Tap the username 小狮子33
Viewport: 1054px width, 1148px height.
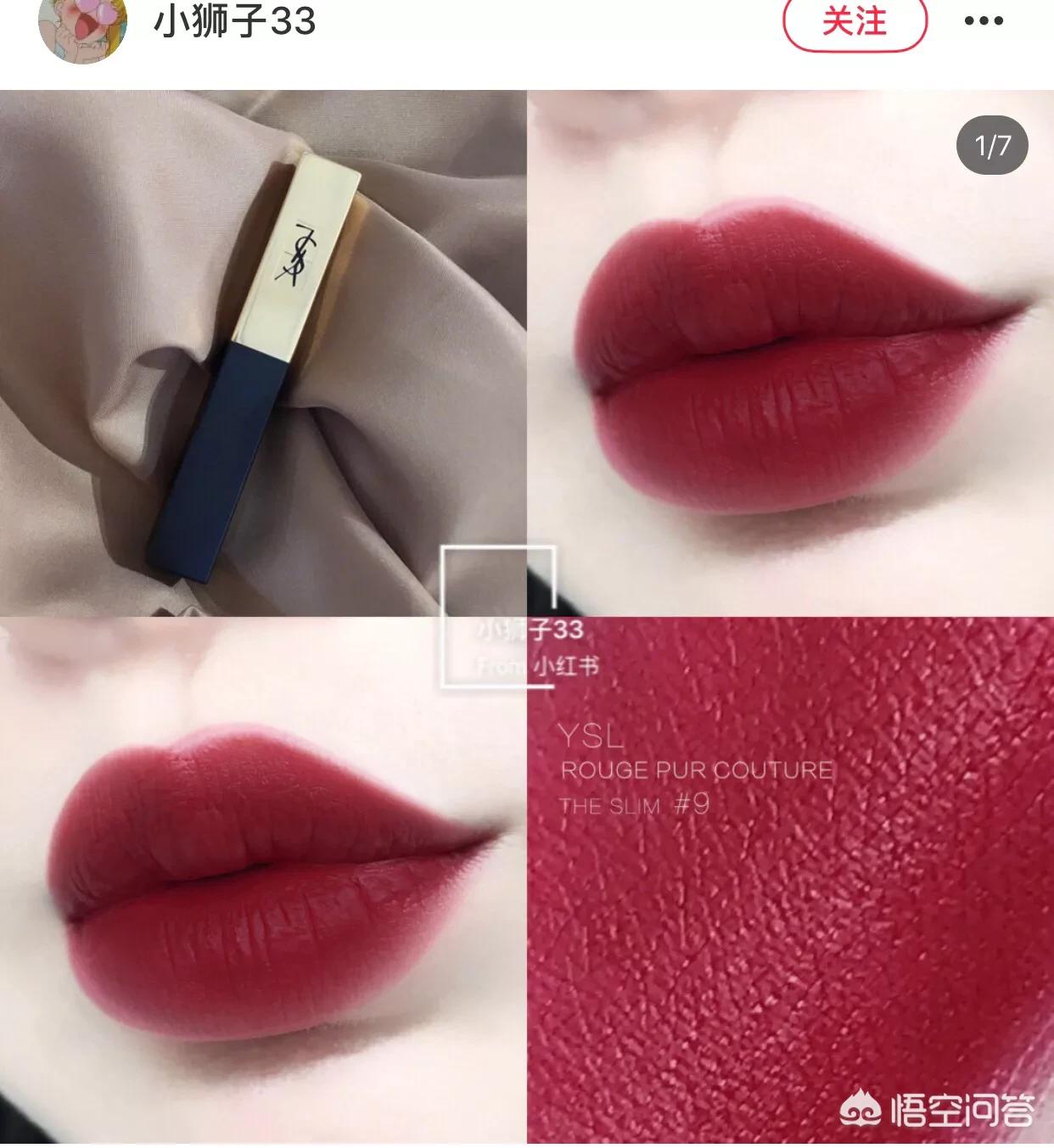click(x=234, y=21)
